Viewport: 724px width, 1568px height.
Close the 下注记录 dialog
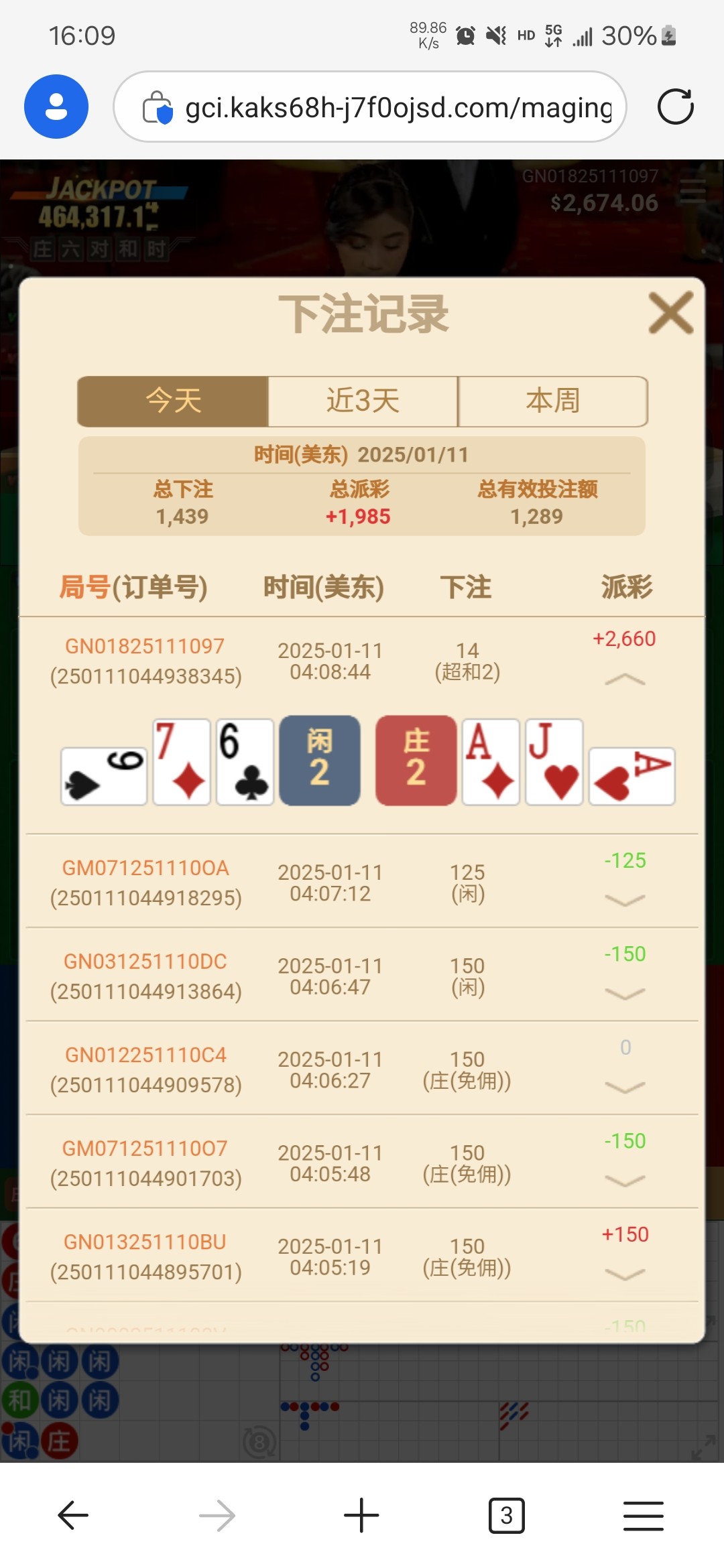[x=670, y=313]
